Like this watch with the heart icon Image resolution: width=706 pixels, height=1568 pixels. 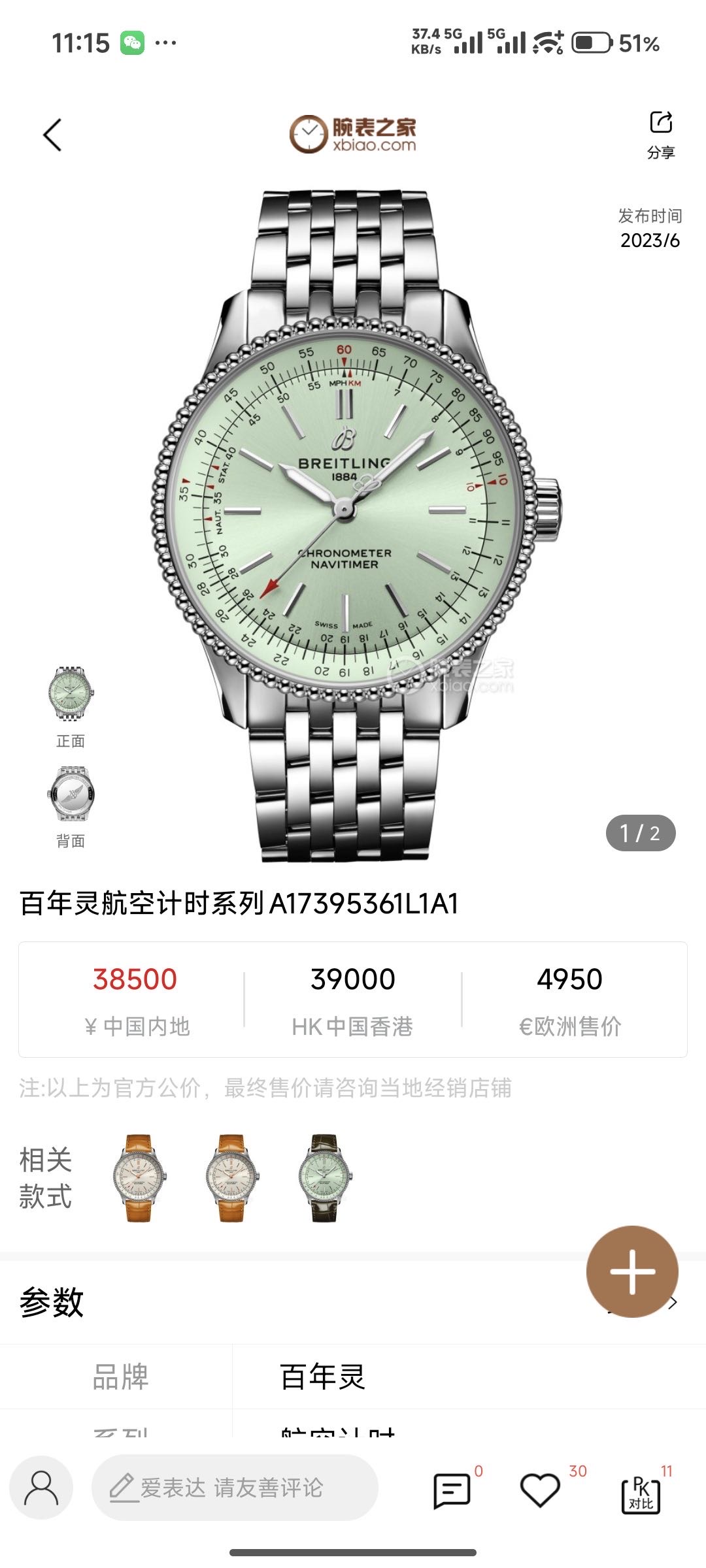point(539,1492)
